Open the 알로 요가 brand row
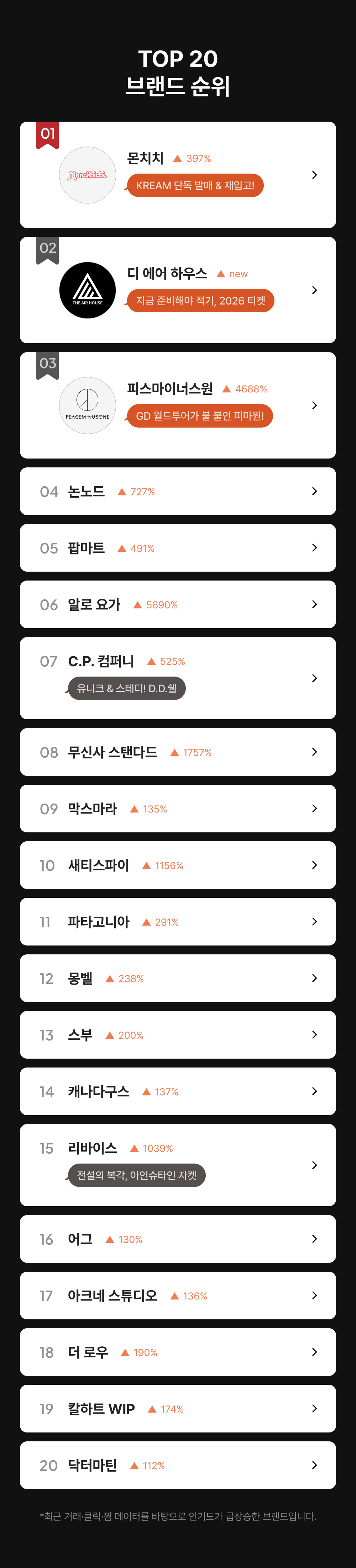The image size is (356, 1568). point(177,604)
